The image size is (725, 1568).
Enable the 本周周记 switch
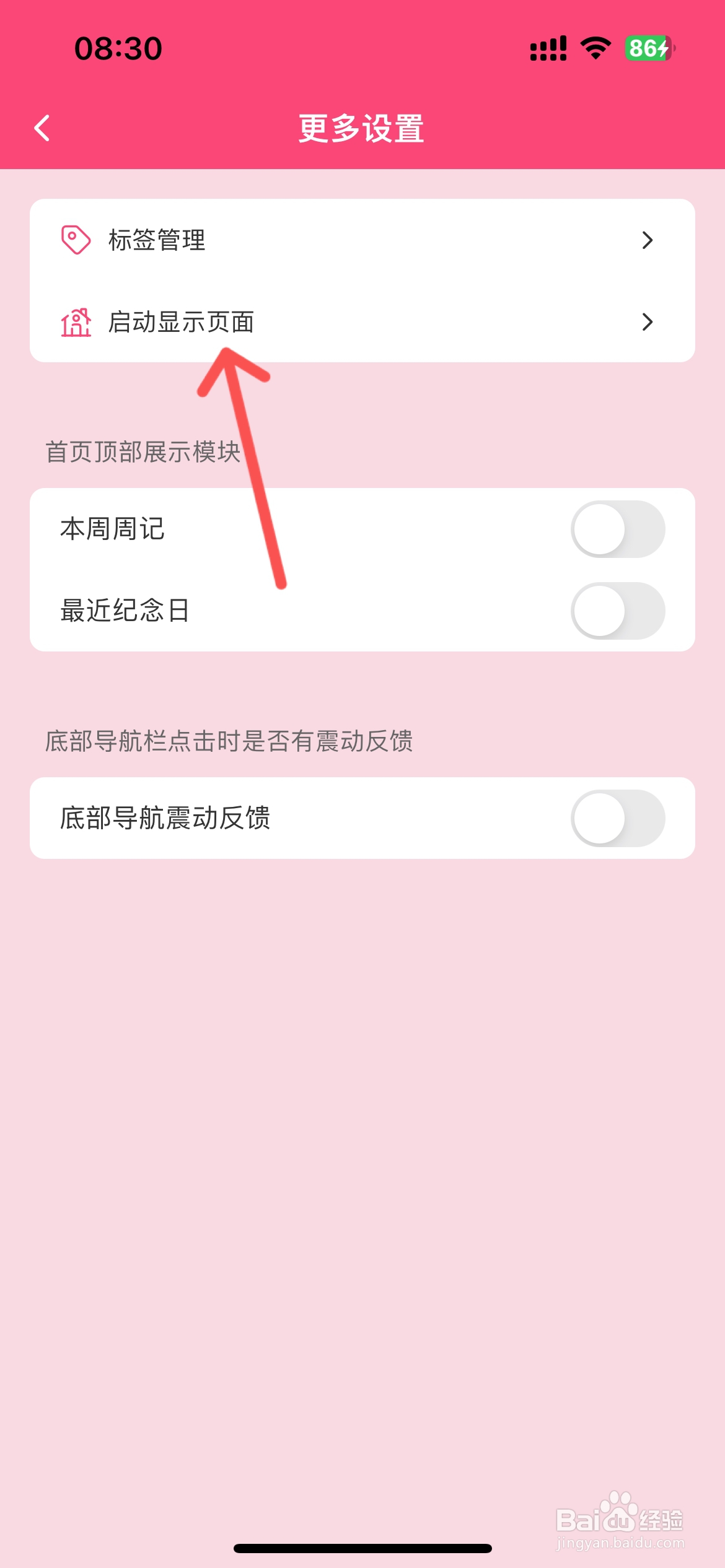(619, 529)
